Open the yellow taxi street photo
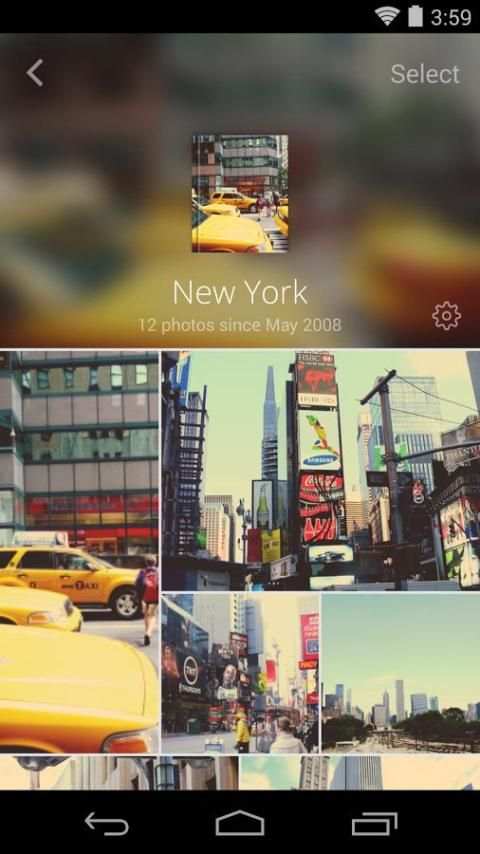Image resolution: width=480 pixels, height=854 pixels. pos(80,552)
